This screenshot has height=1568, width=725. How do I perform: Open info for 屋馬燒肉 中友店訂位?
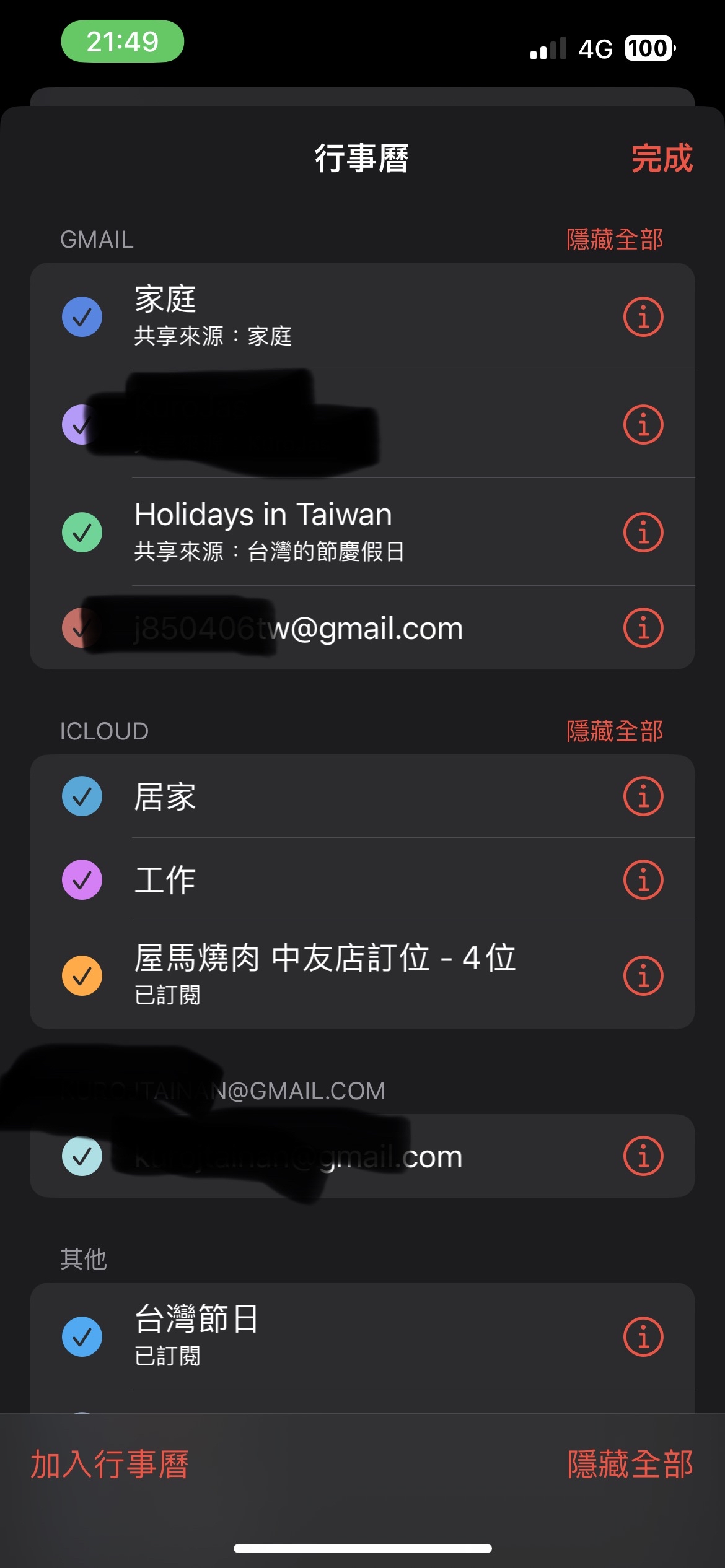click(643, 976)
